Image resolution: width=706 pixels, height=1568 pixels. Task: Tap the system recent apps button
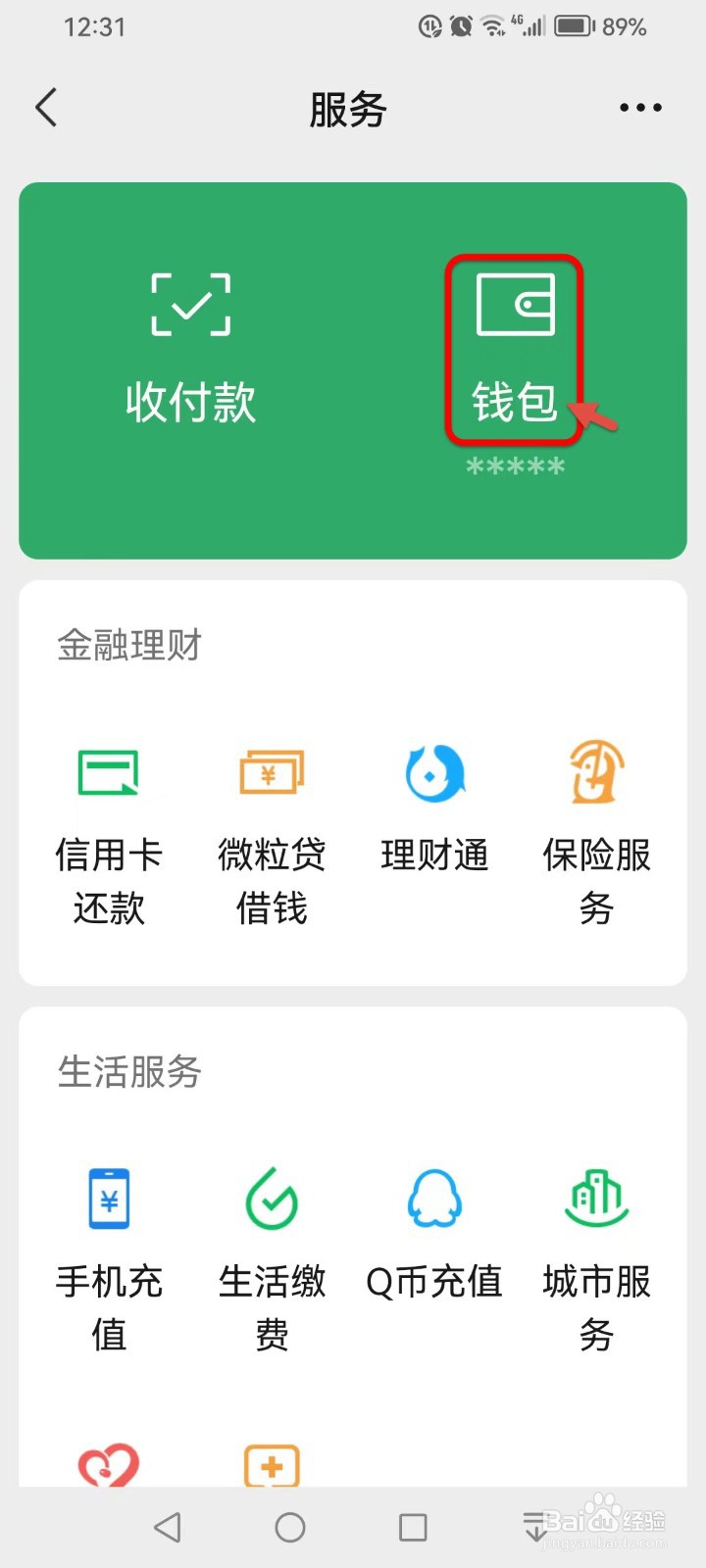413,1527
